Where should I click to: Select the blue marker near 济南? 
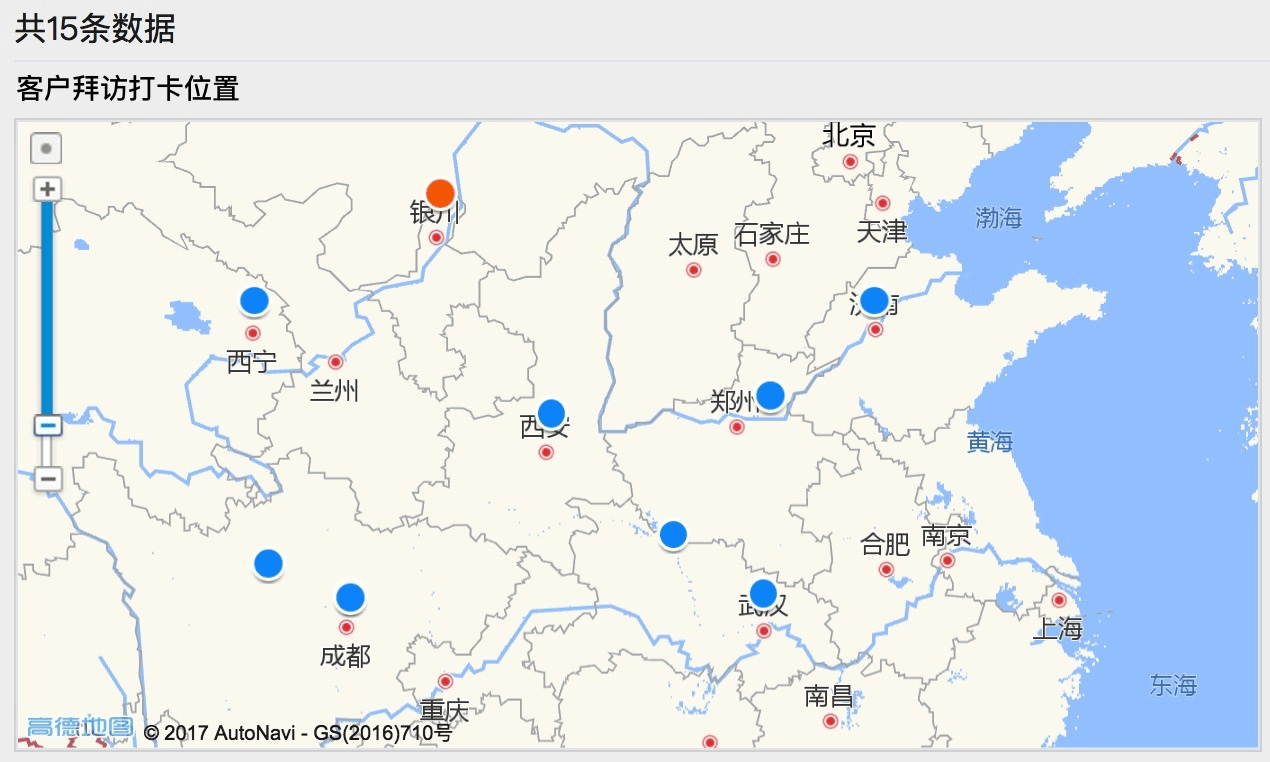point(874,300)
